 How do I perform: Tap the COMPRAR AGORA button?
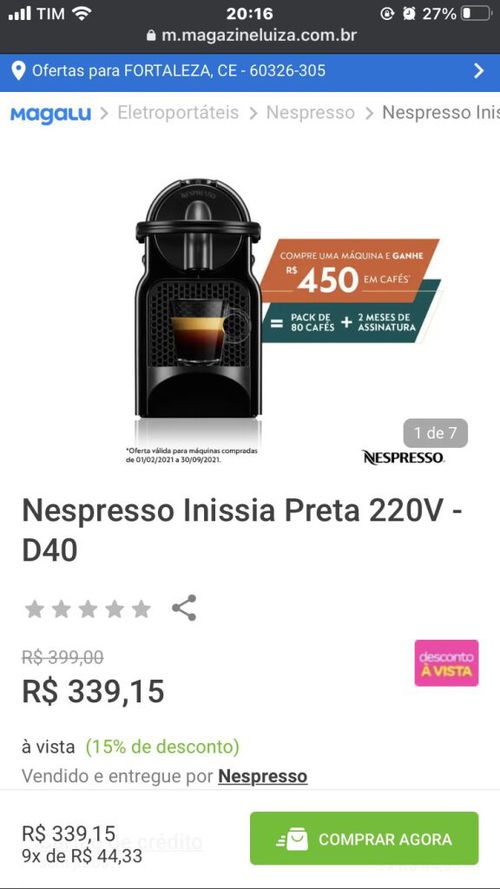364,838
